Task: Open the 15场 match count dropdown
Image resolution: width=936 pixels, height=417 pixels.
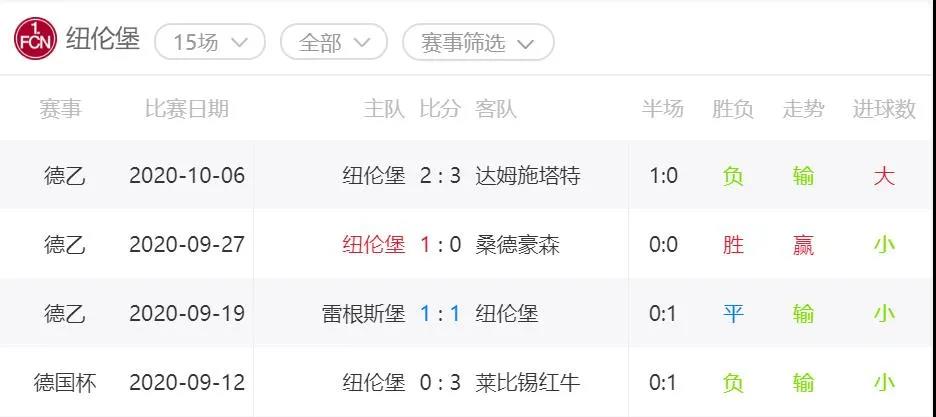Action: click(210, 42)
